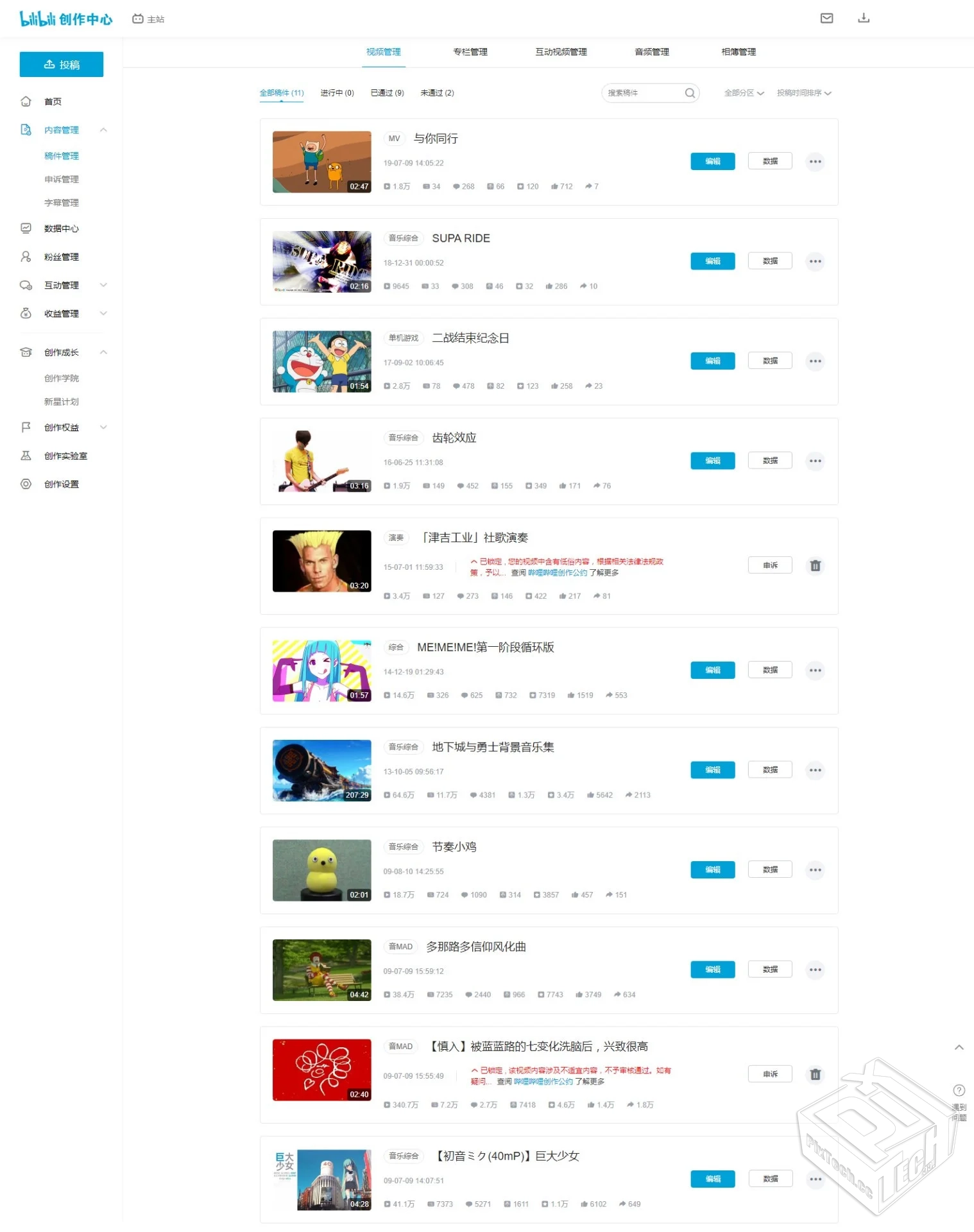974x1232 pixels.
Task: Open more options for 二战结束纪念日
Action: coord(815,361)
